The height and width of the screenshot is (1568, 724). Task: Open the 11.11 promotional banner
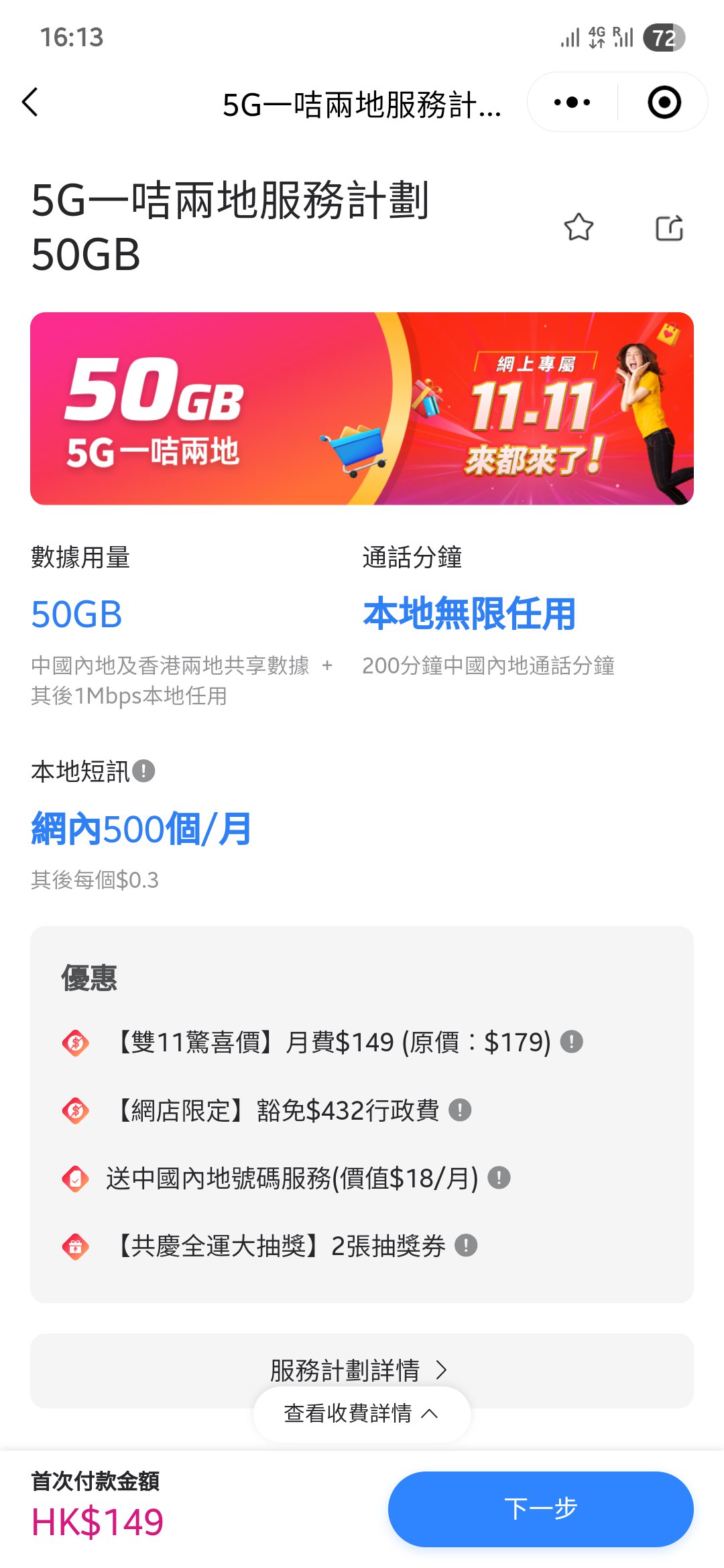[x=362, y=409]
